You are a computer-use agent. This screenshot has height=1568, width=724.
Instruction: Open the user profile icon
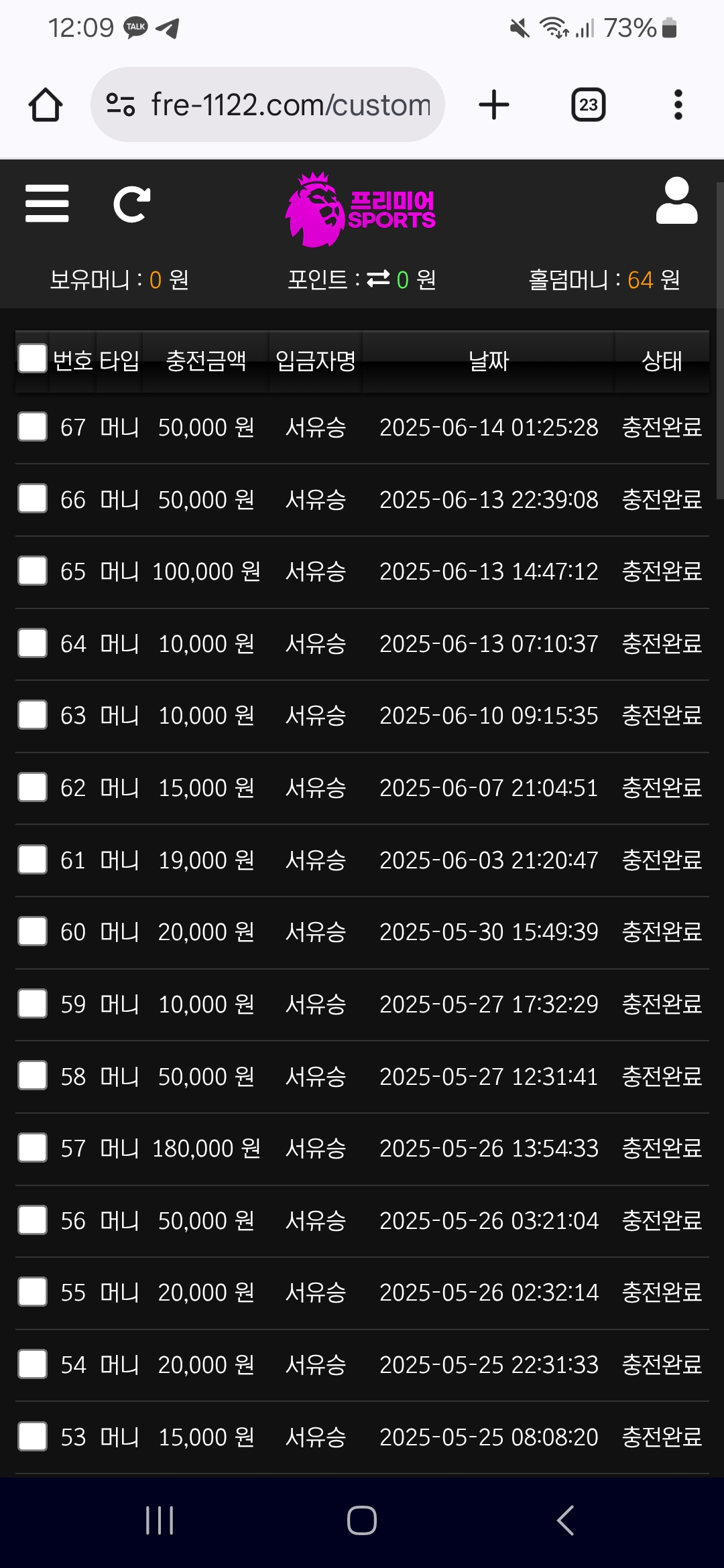676,201
